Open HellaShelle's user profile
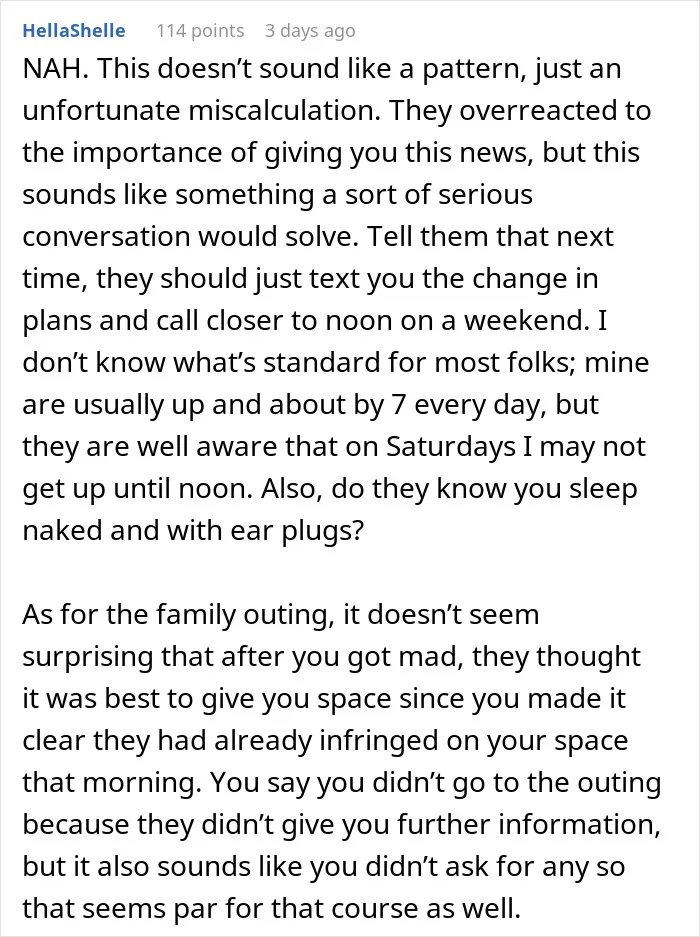 (74, 30)
